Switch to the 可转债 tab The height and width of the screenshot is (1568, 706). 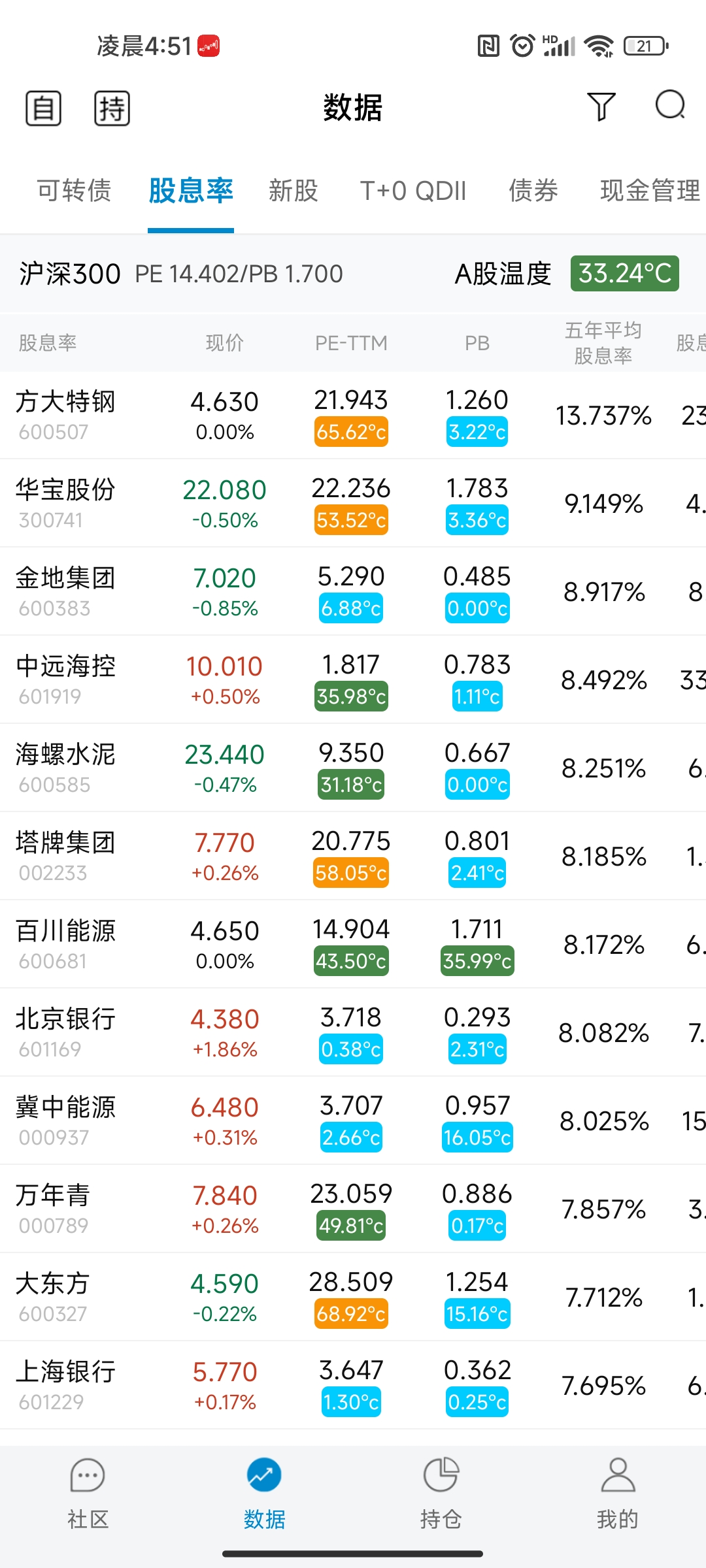75,191
